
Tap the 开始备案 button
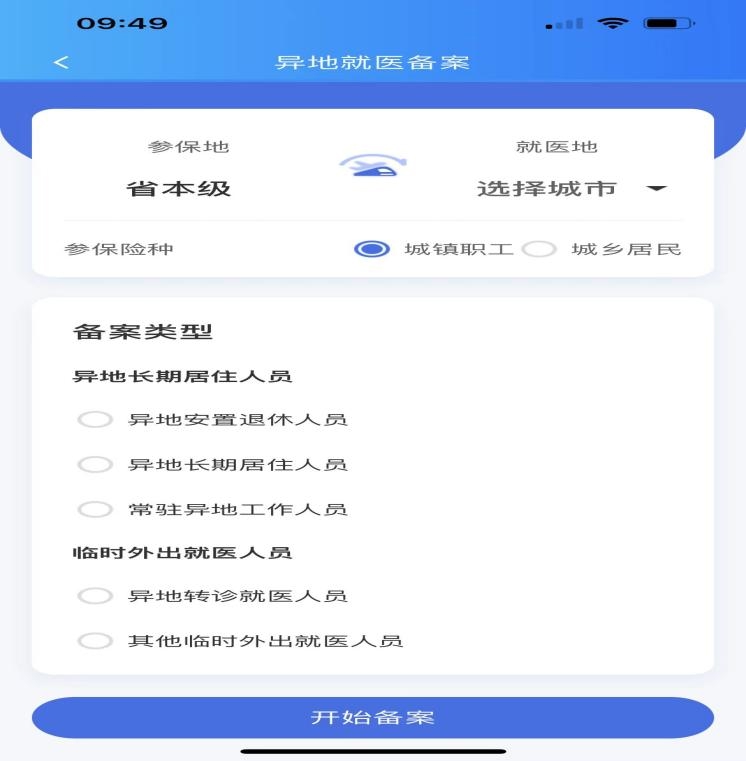point(372,717)
